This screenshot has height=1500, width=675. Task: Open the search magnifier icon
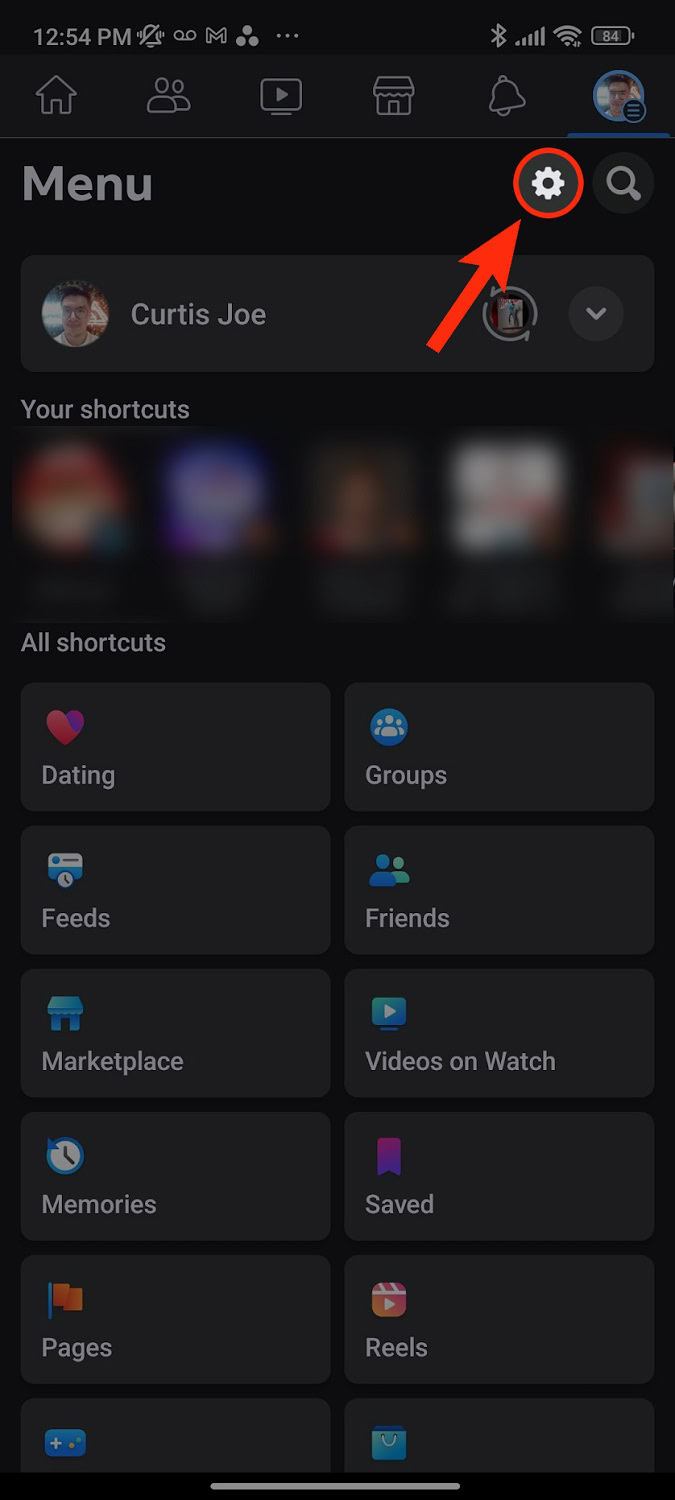coord(623,184)
